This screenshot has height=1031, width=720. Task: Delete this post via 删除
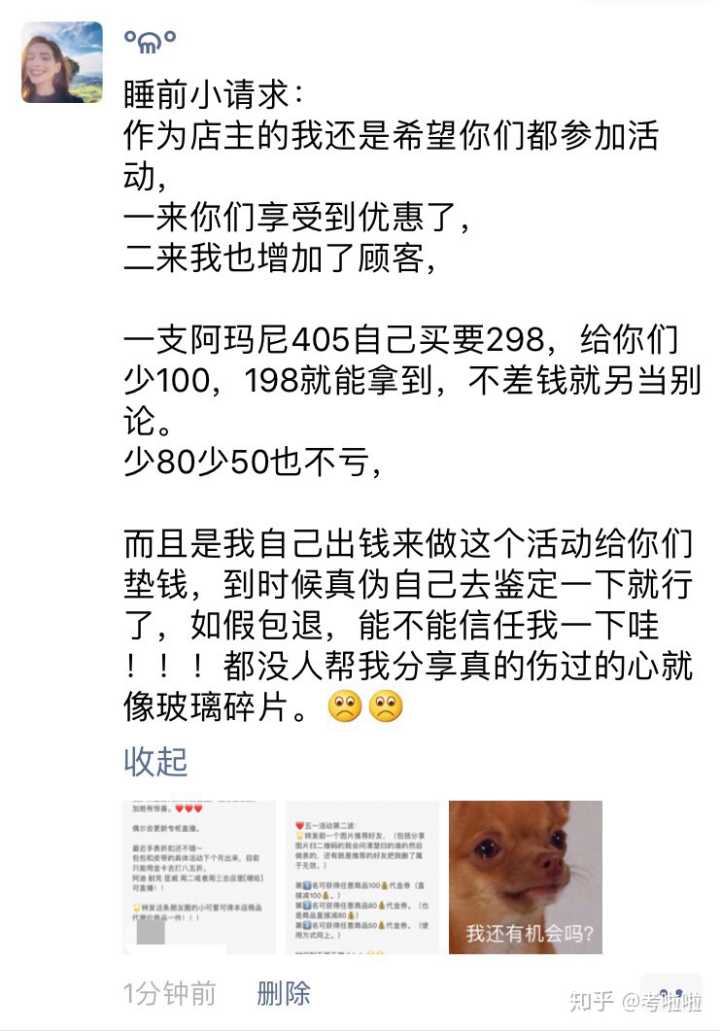(284, 993)
